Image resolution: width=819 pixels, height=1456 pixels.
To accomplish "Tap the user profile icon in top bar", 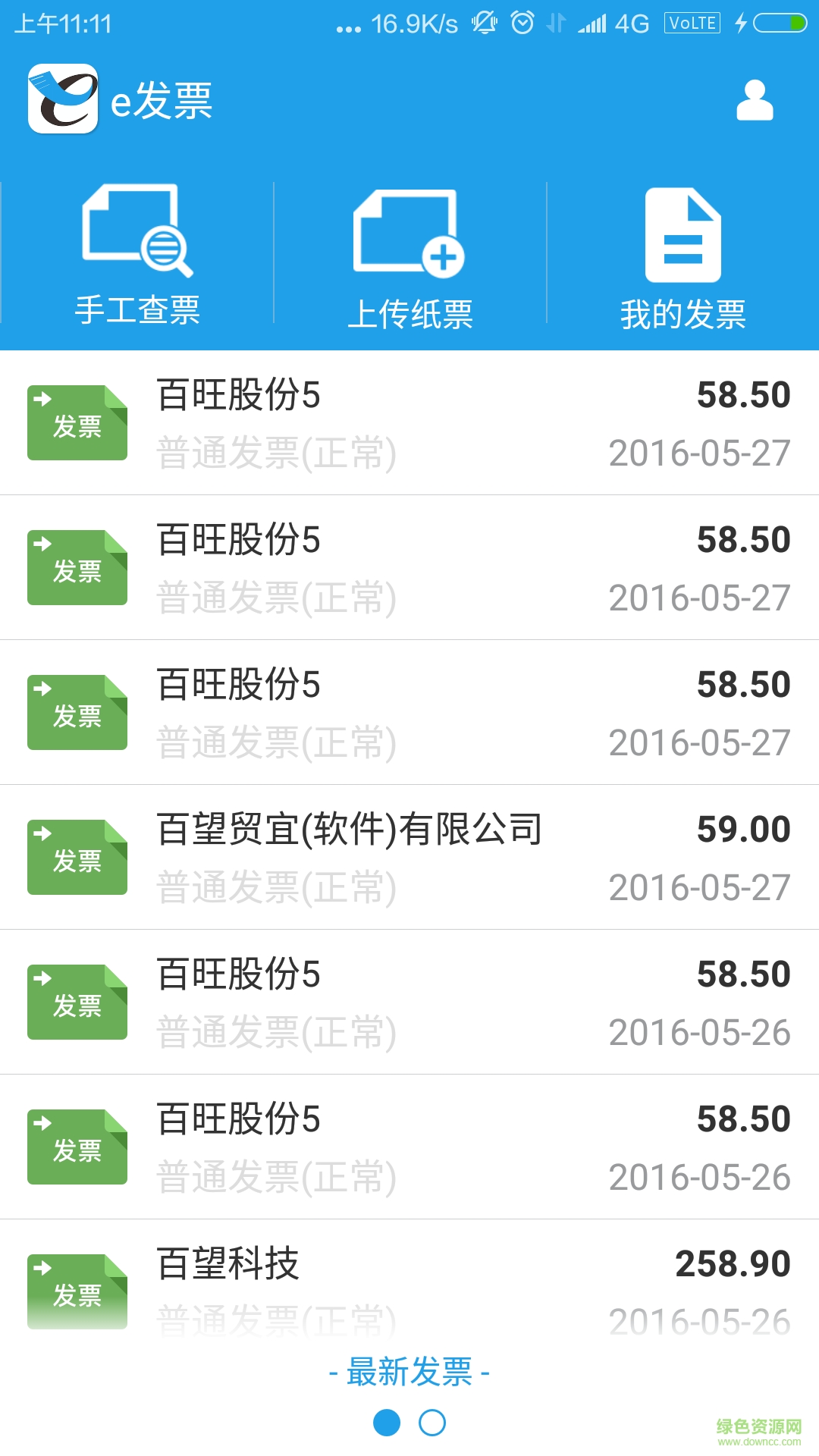I will click(753, 102).
